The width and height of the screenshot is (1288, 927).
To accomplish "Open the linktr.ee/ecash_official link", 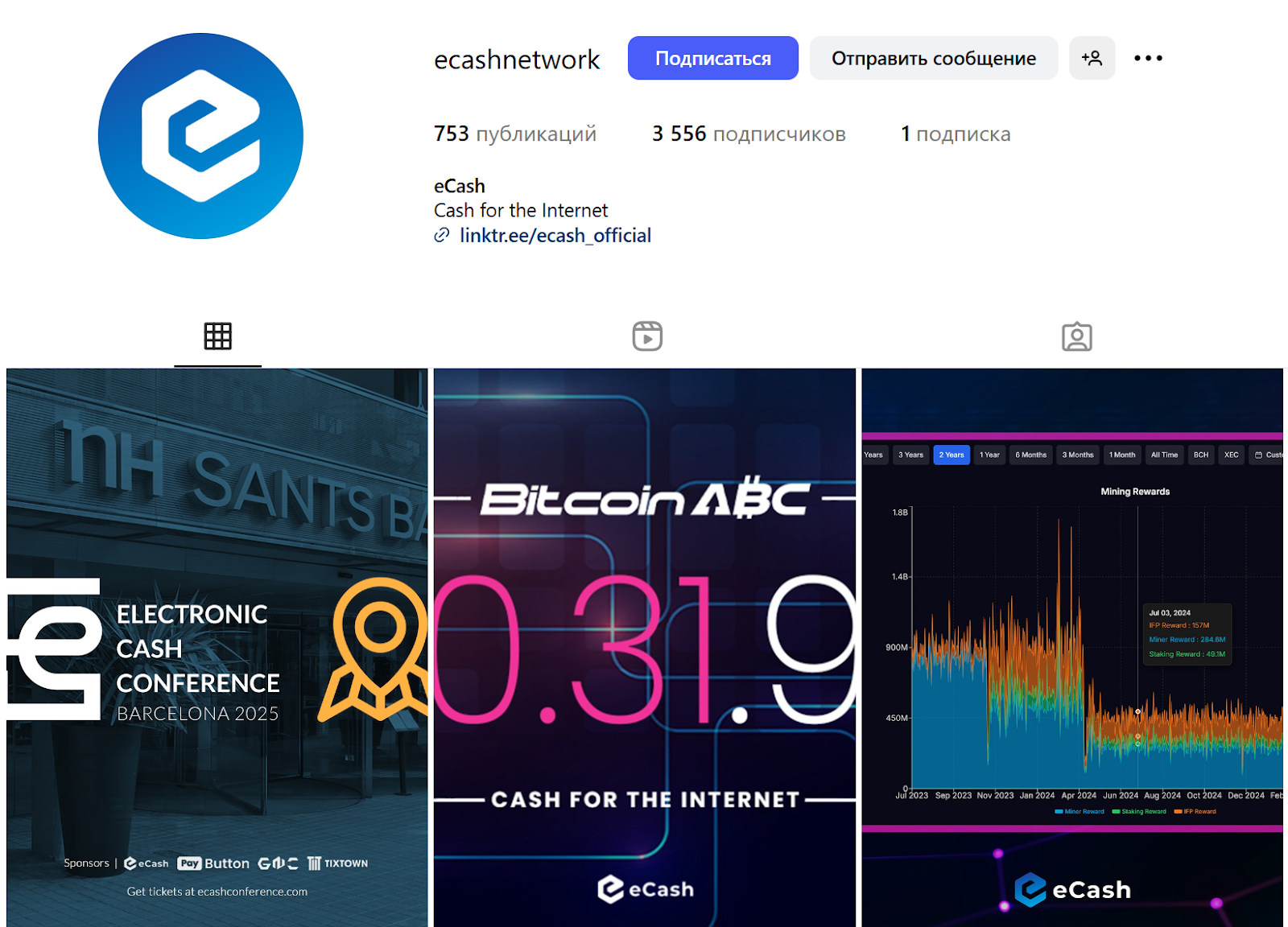I will [555, 235].
